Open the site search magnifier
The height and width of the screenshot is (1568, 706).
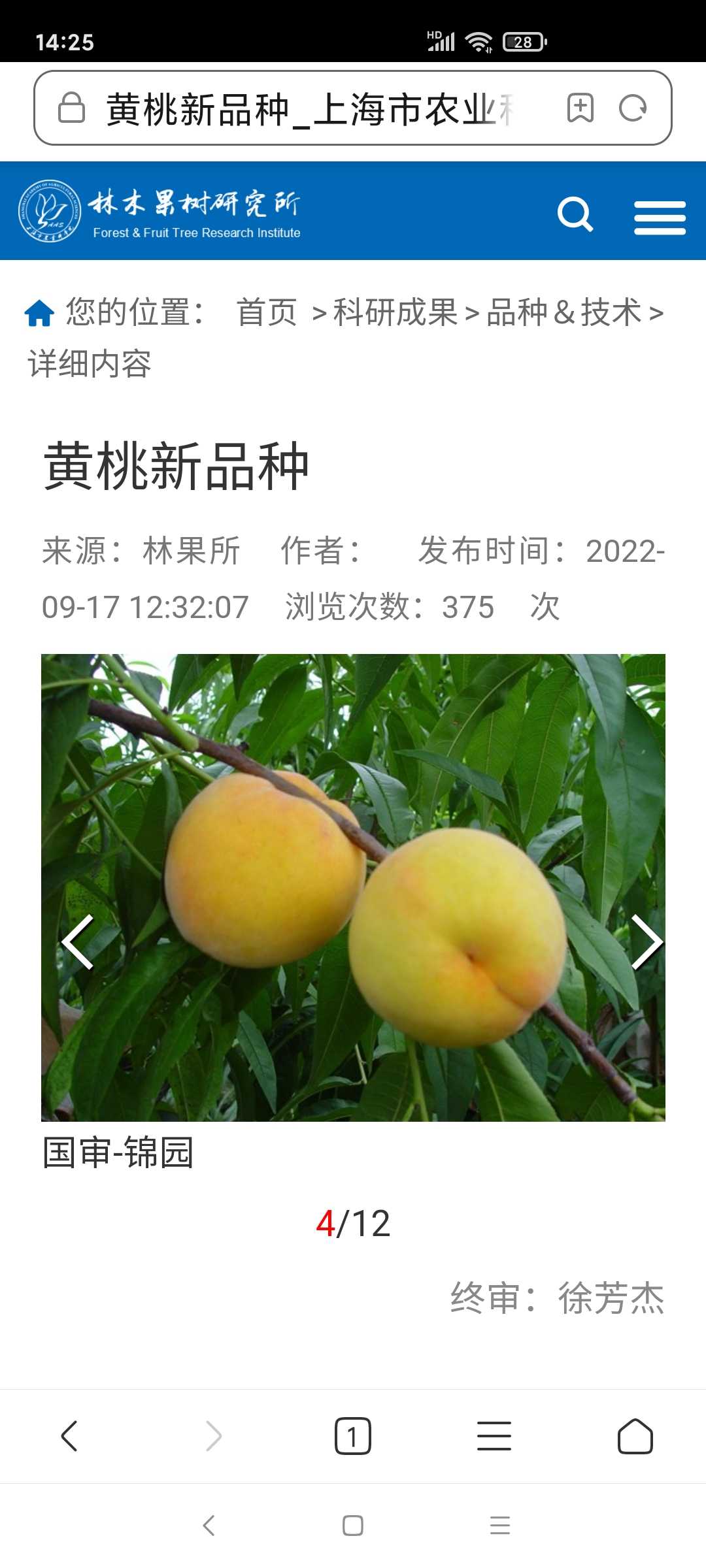click(x=575, y=214)
